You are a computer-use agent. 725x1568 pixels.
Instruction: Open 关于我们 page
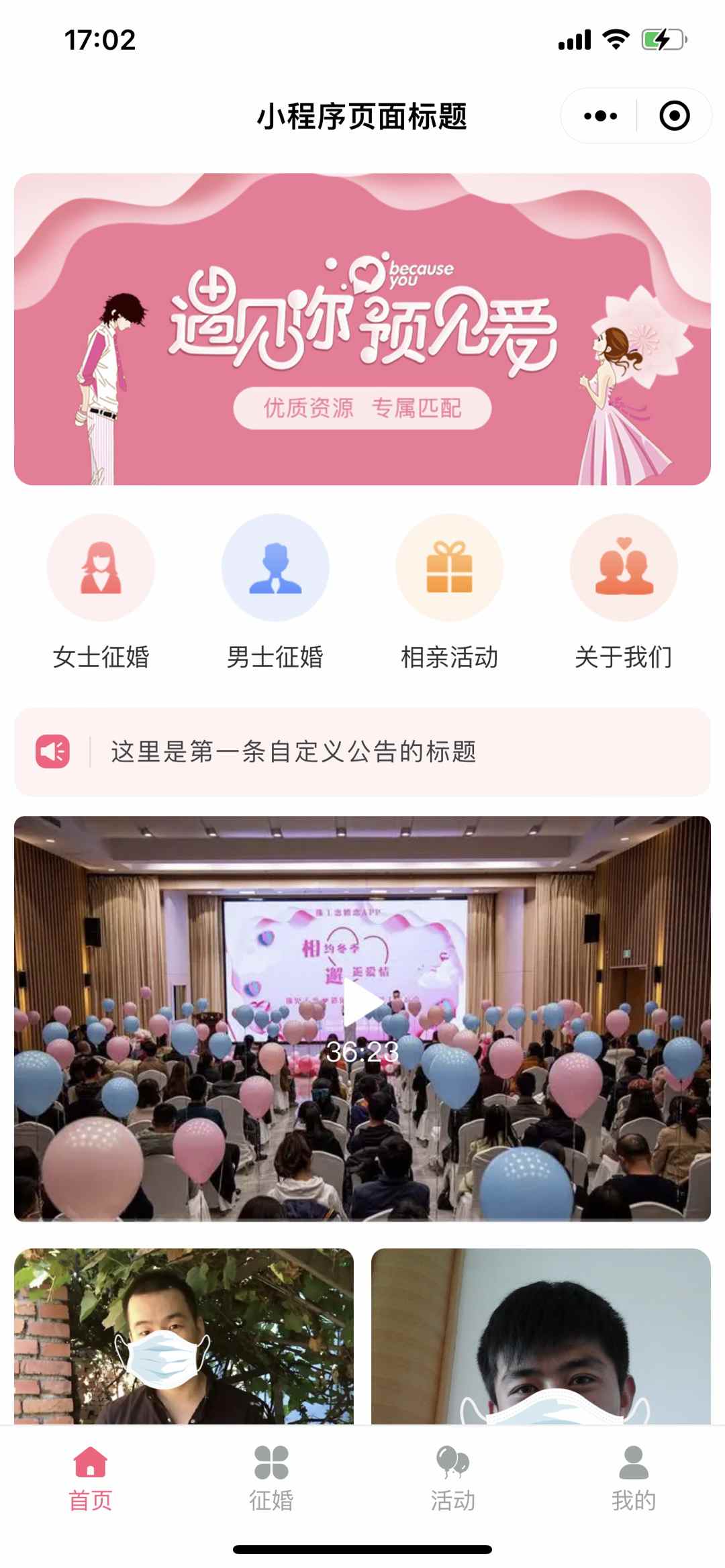click(x=624, y=590)
